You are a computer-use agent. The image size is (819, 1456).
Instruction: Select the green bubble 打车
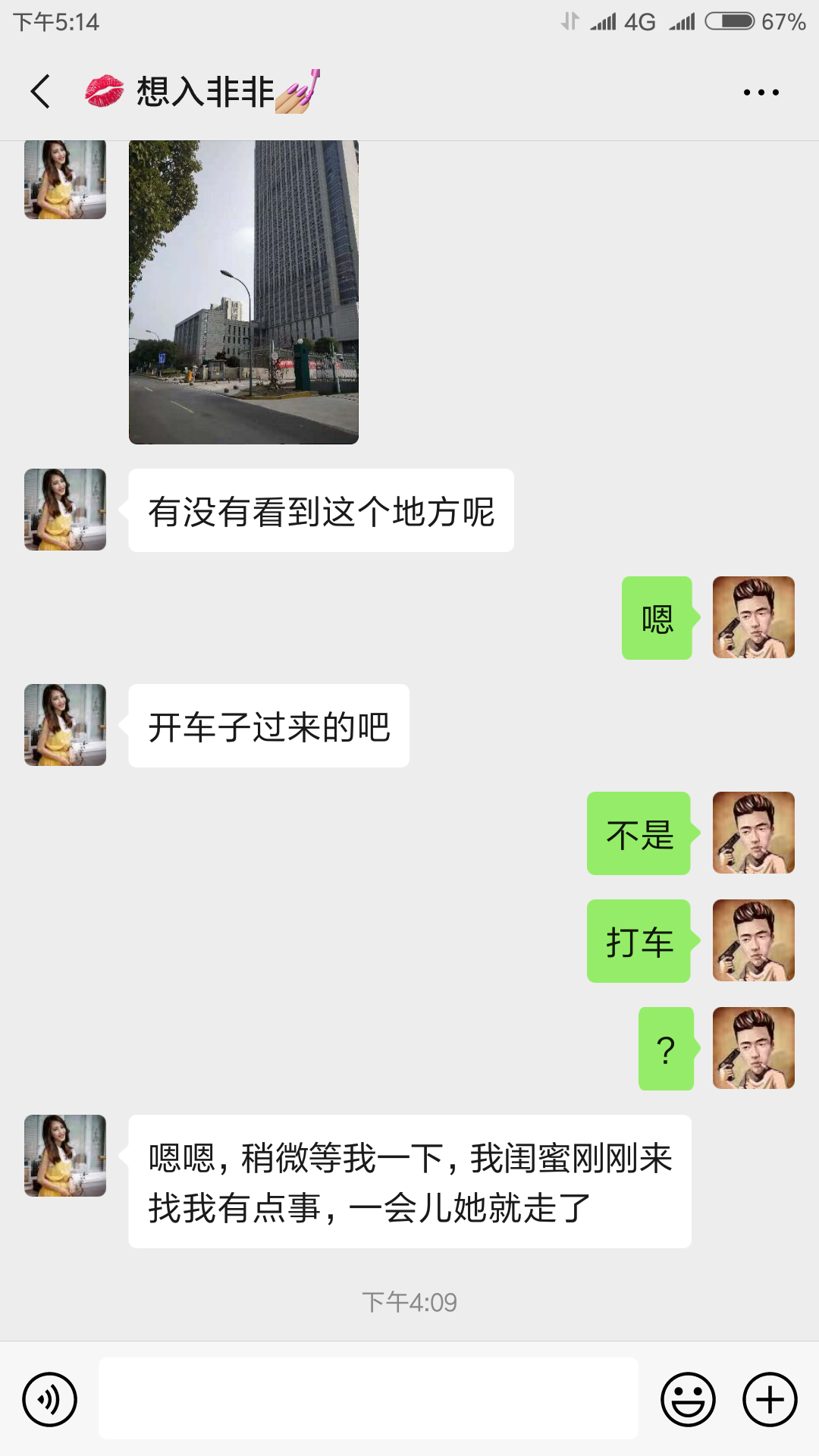(x=637, y=940)
